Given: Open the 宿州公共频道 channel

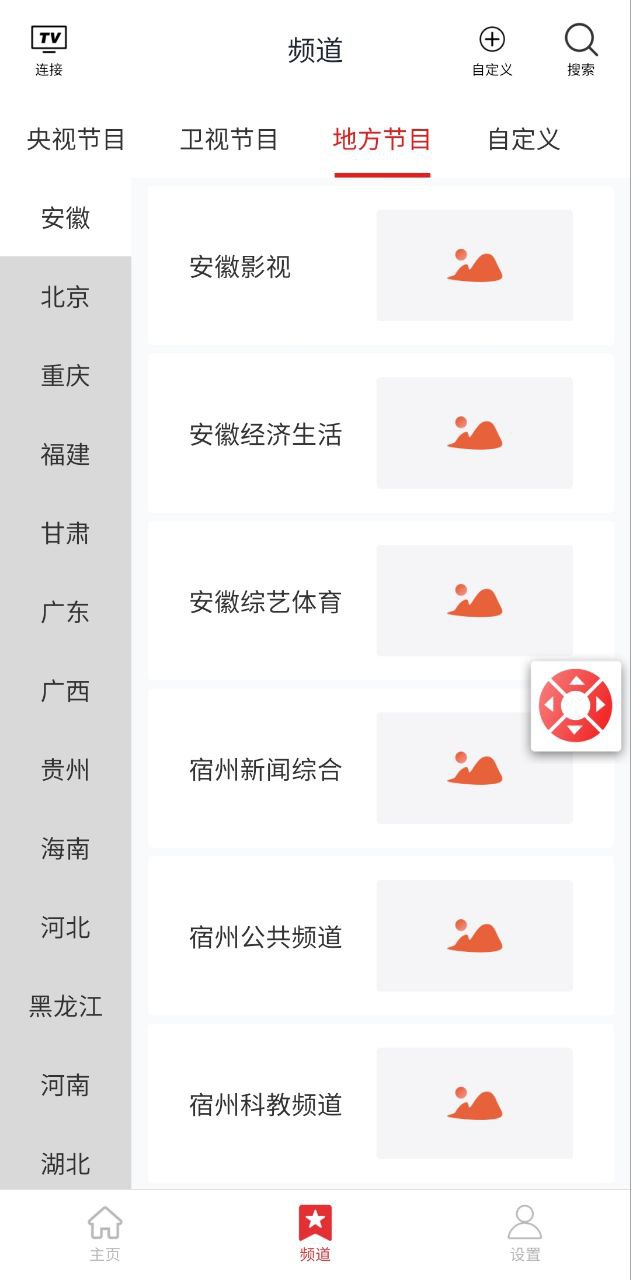Looking at the screenshot, I should (x=380, y=936).
